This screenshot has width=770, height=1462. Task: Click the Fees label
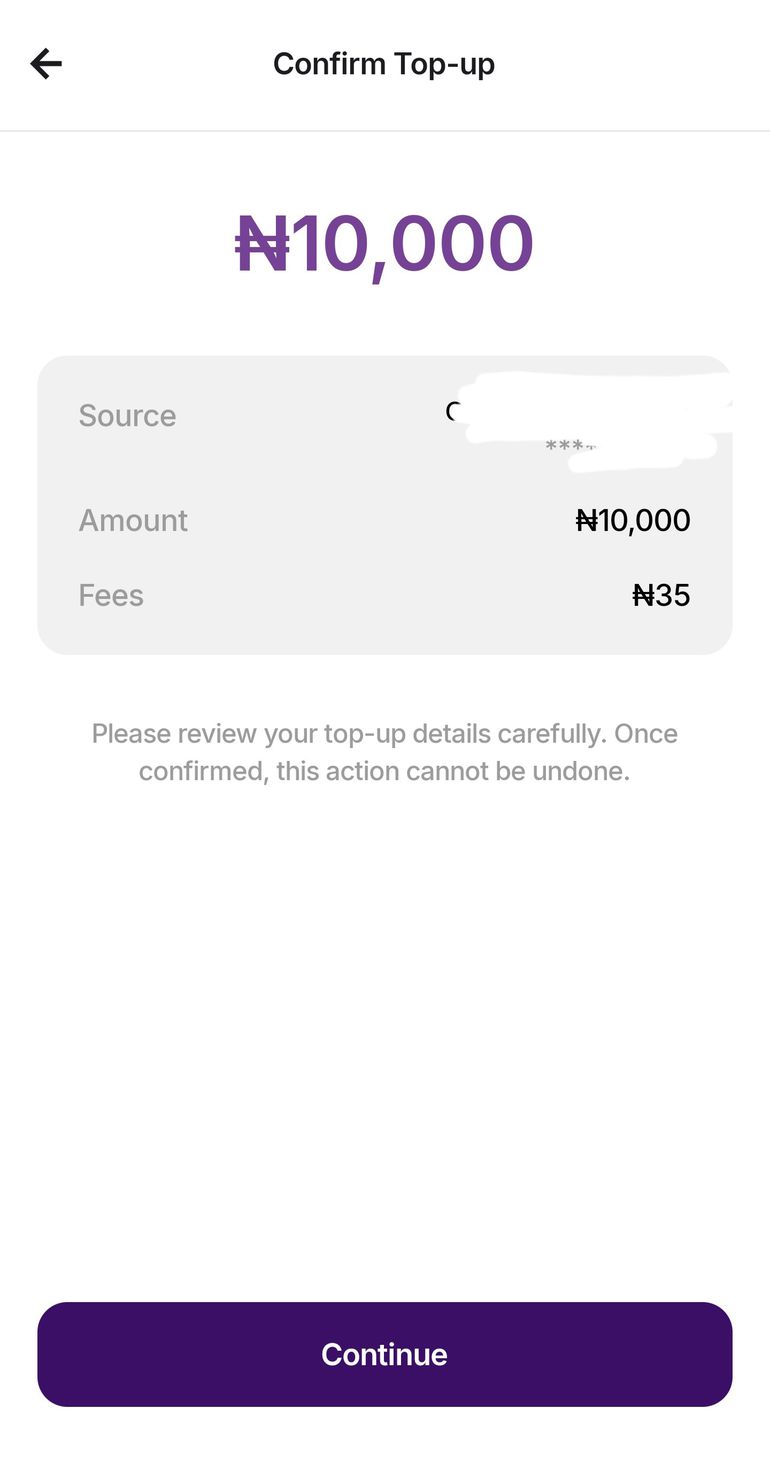pyautogui.click(x=110, y=595)
